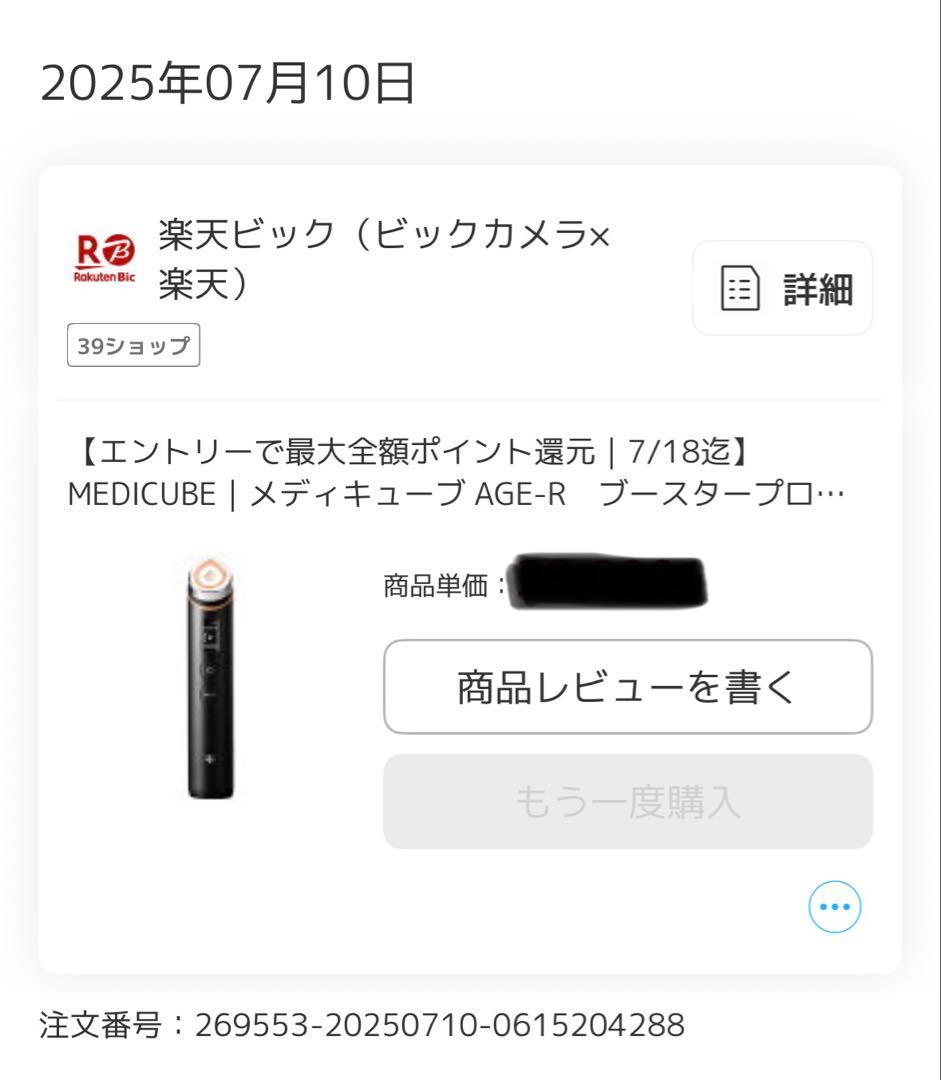Tap the receipt-style icon in the details button

click(x=740, y=287)
